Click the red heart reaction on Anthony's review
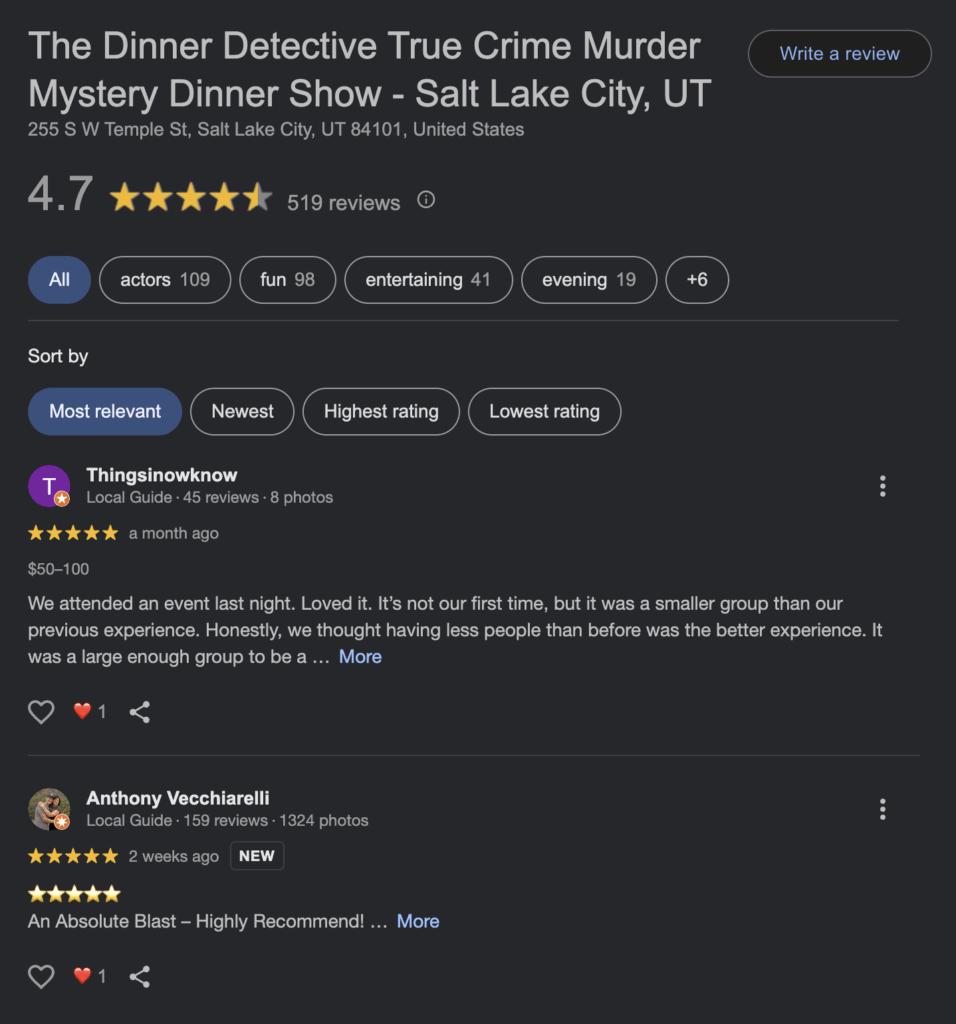Image resolution: width=956 pixels, height=1024 pixels. pyautogui.click(x=83, y=976)
